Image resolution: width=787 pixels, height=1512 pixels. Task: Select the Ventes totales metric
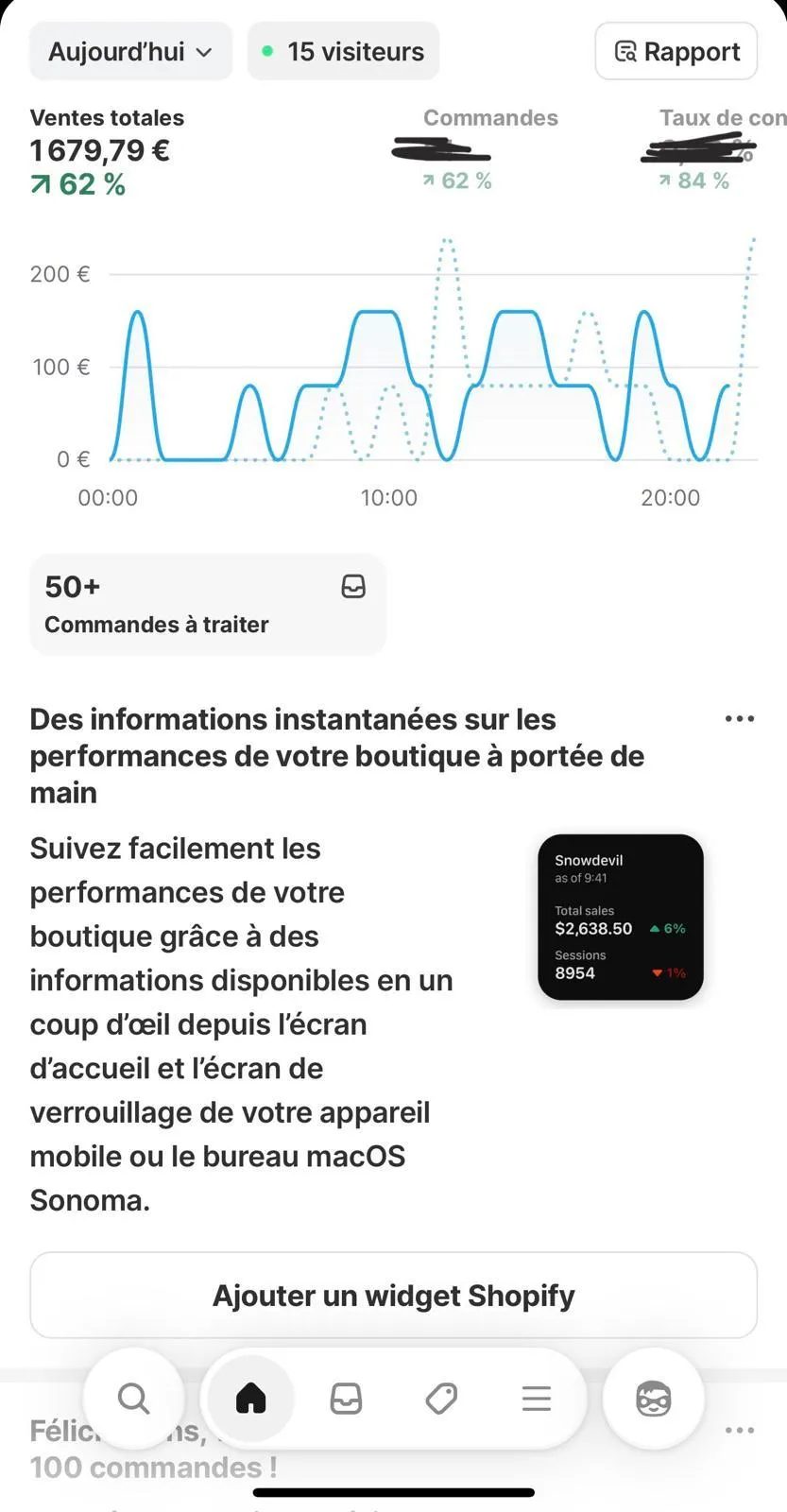coord(107,151)
